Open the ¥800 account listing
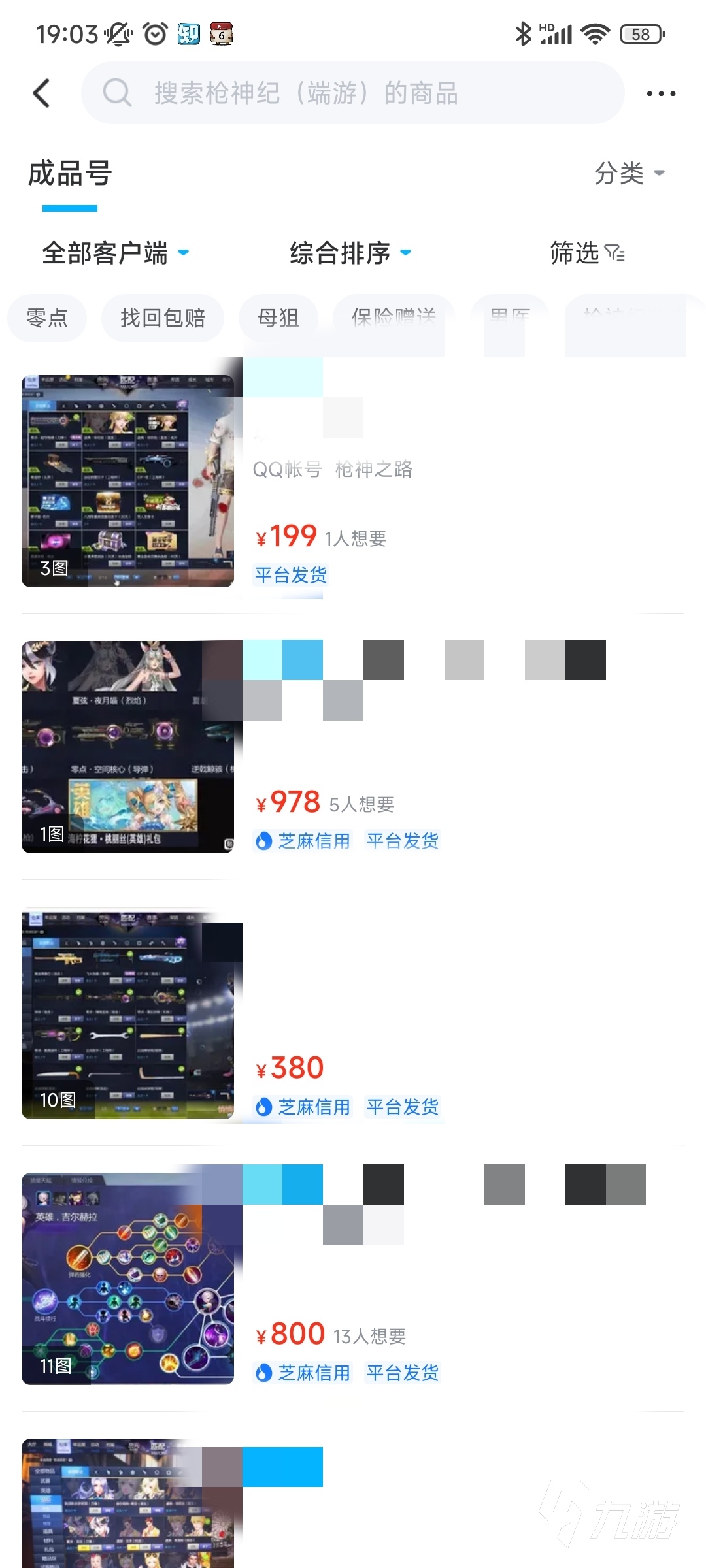This screenshot has height=1568, width=706. pyautogui.click(x=353, y=1279)
